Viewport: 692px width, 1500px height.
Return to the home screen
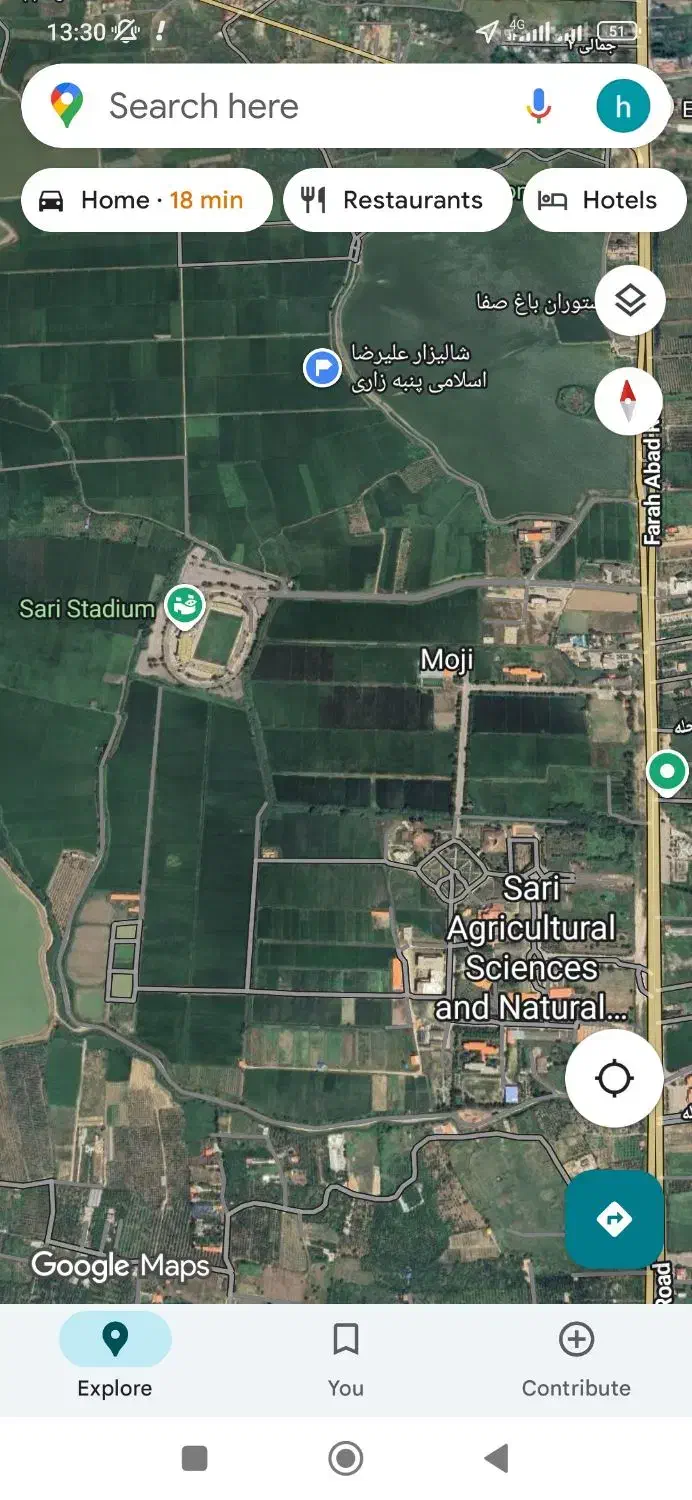tap(346, 1458)
